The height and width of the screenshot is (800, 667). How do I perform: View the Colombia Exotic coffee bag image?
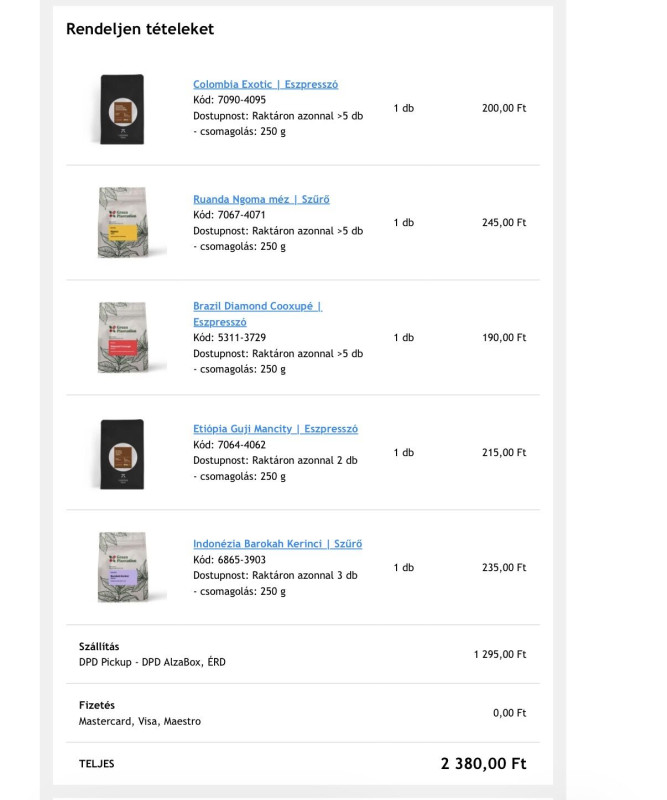tap(122, 108)
